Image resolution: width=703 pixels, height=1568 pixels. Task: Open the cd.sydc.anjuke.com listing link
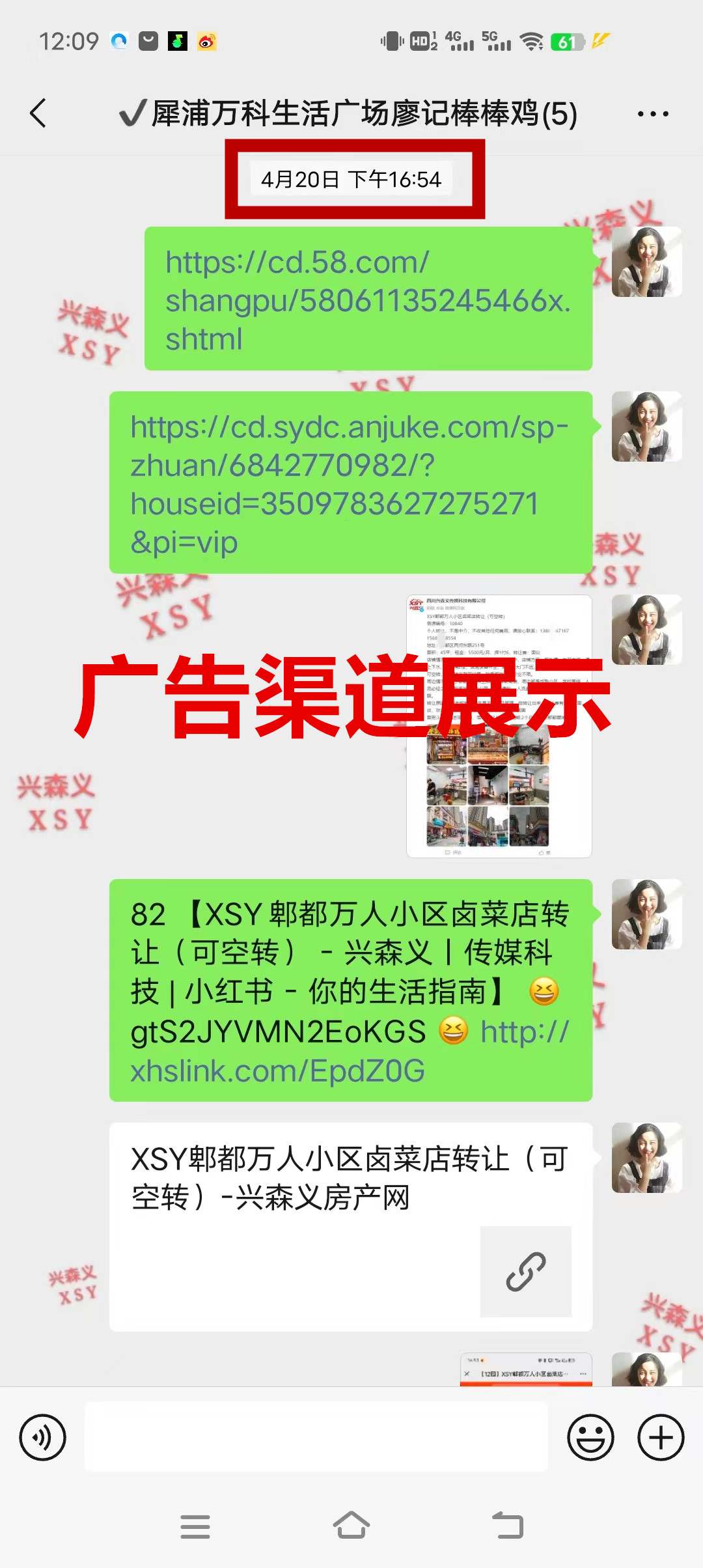pos(349,484)
